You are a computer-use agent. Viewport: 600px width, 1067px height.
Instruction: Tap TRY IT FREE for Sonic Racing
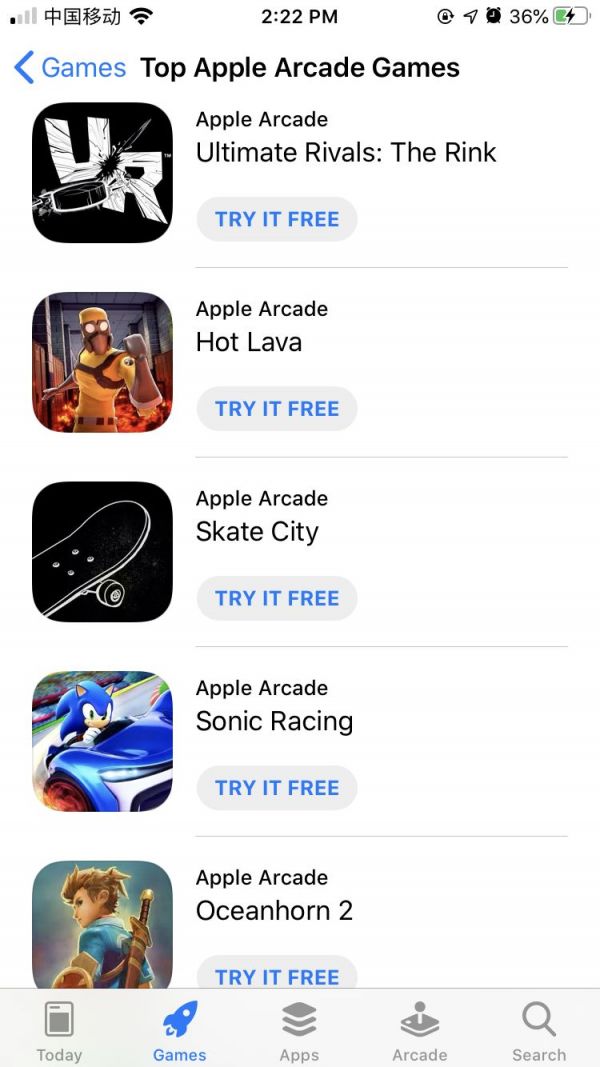click(277, 788)
